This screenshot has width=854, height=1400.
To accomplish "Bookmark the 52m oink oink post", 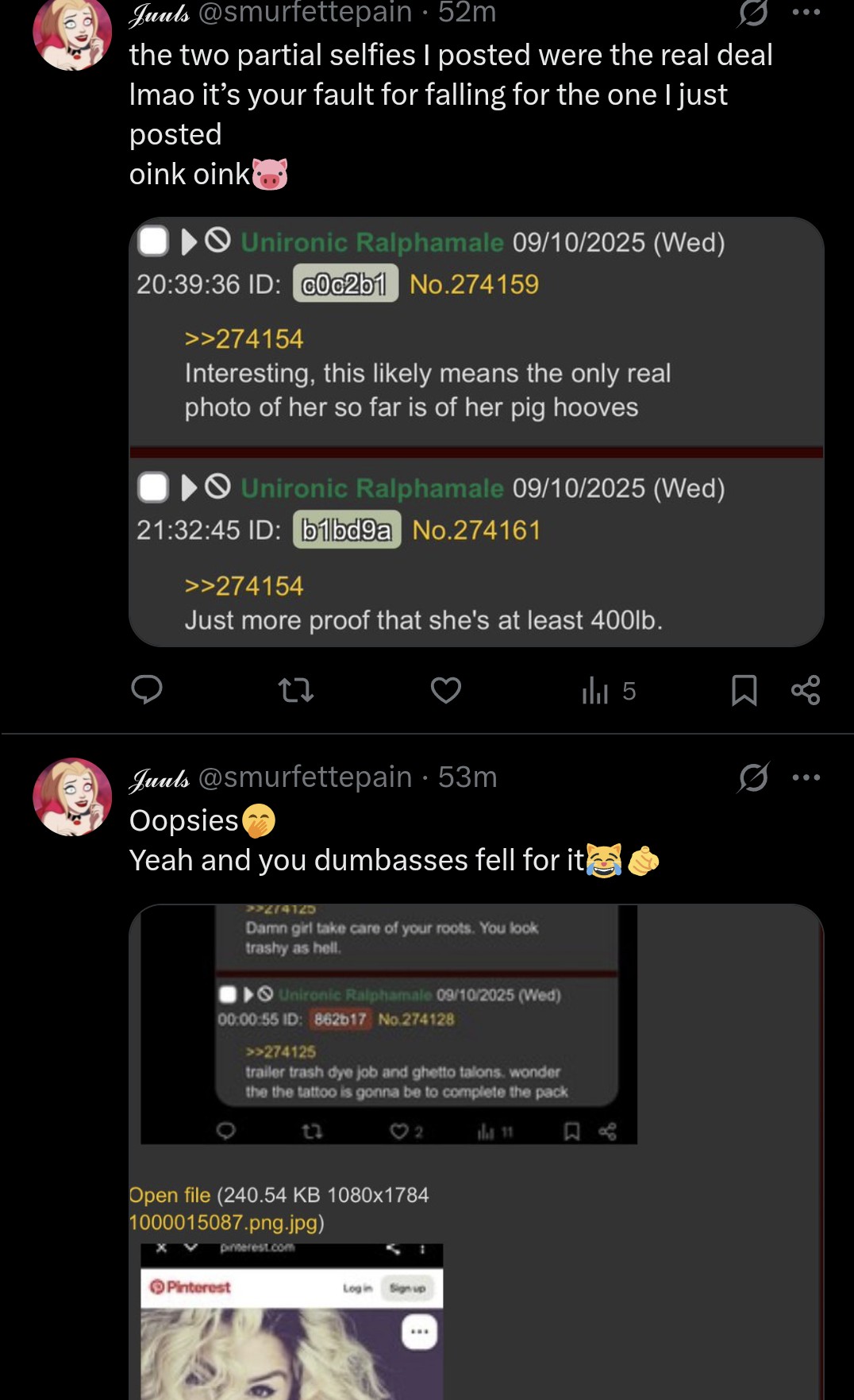I will (x=744, y=690).
